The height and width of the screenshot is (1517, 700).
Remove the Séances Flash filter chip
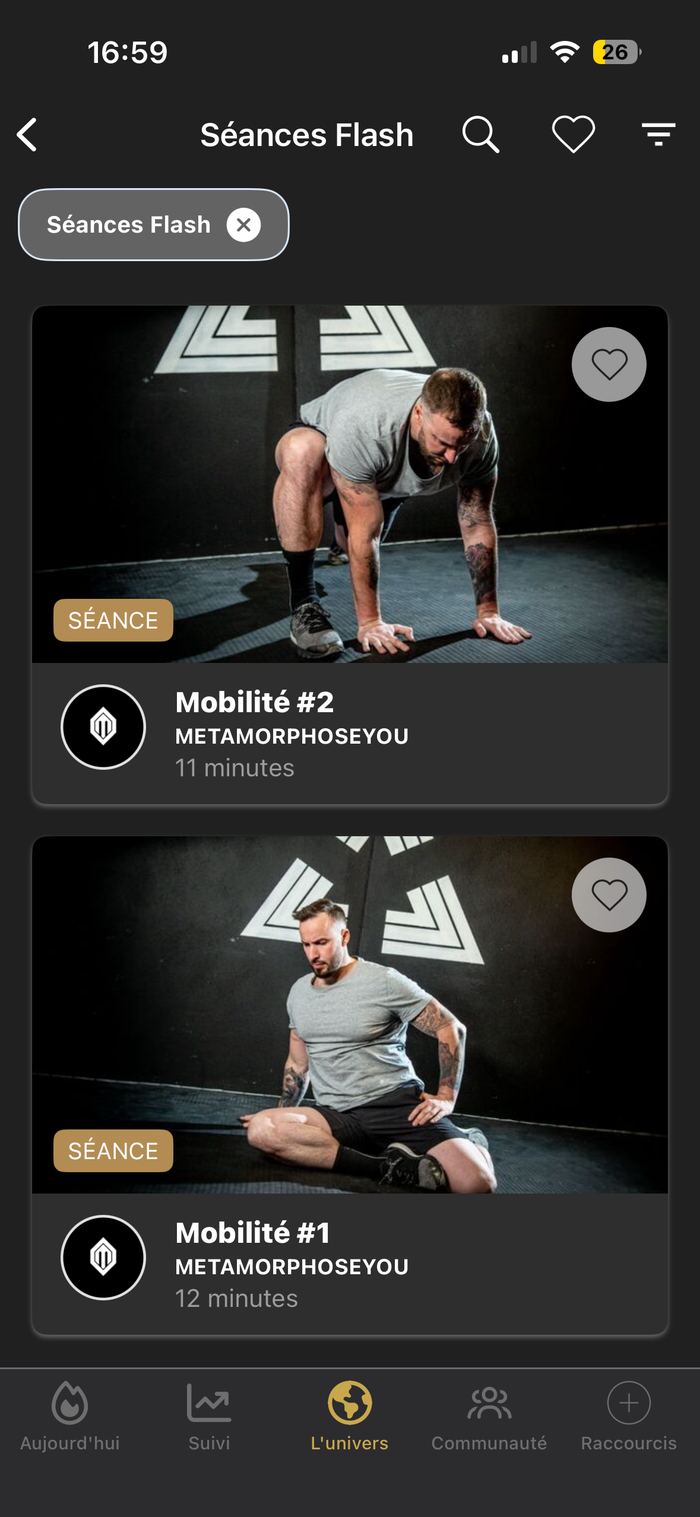(243, 225)
